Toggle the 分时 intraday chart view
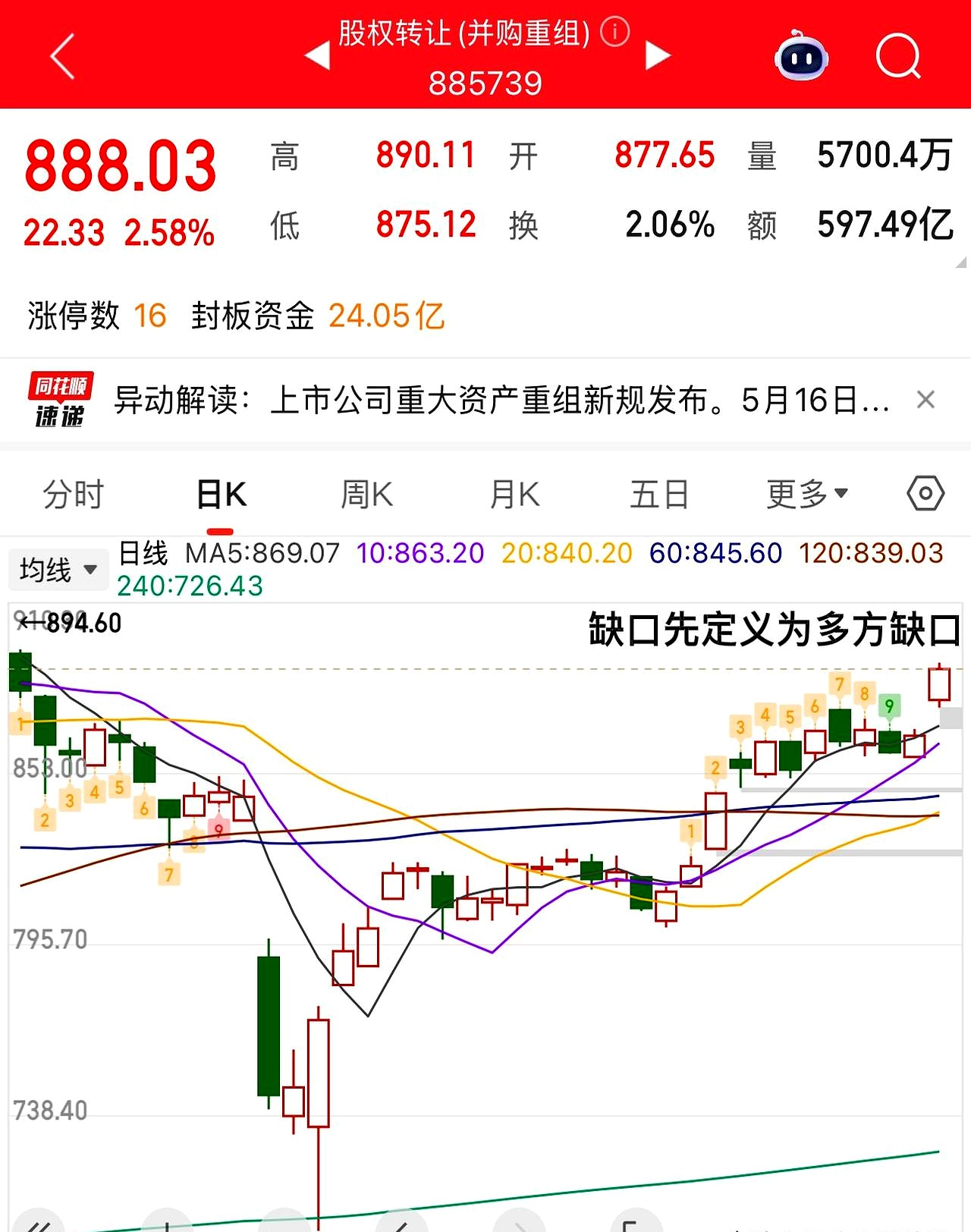 pyautogui.click(x=72, y=492)
